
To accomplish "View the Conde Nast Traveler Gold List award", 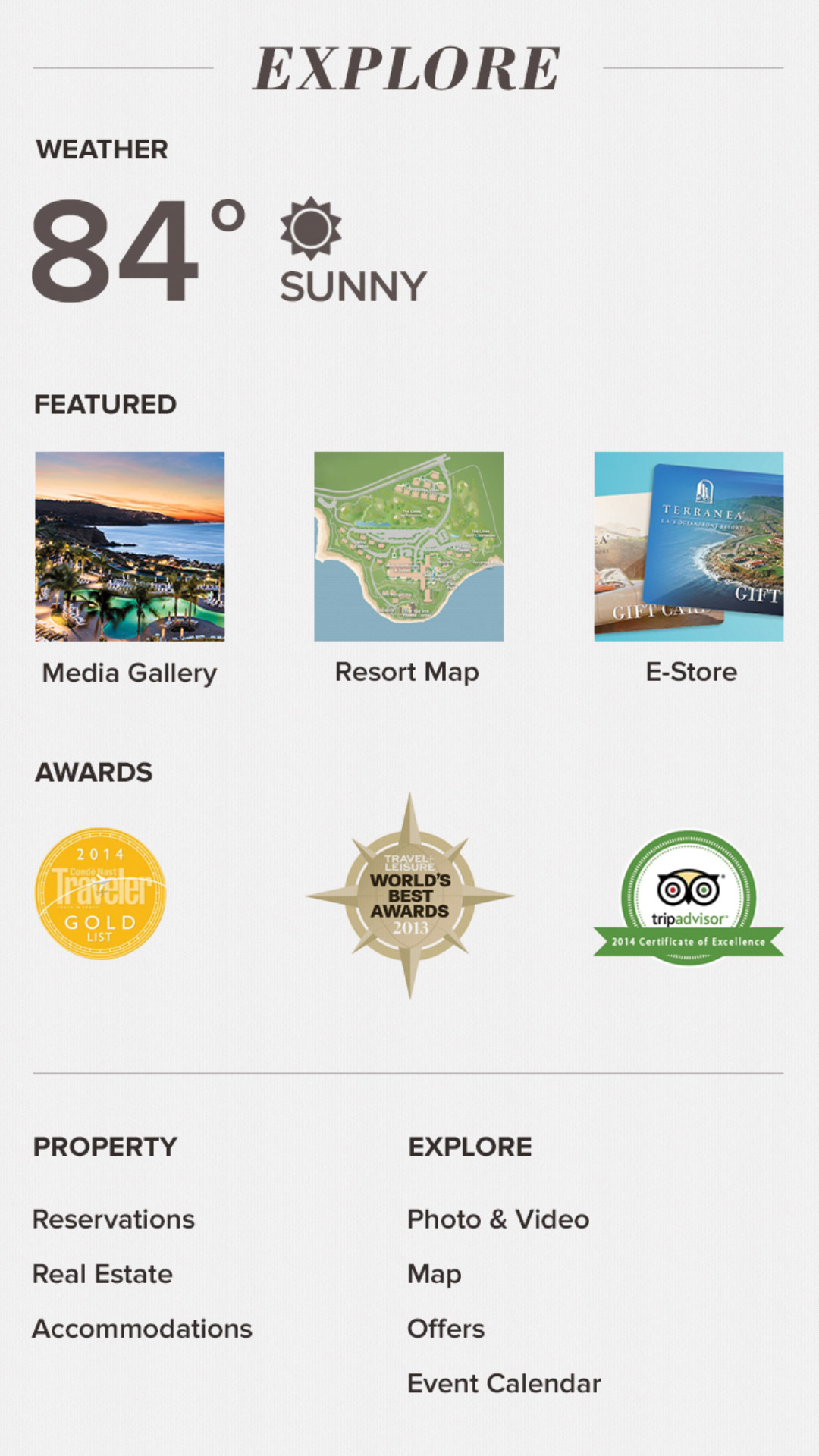I will point(100,893).
